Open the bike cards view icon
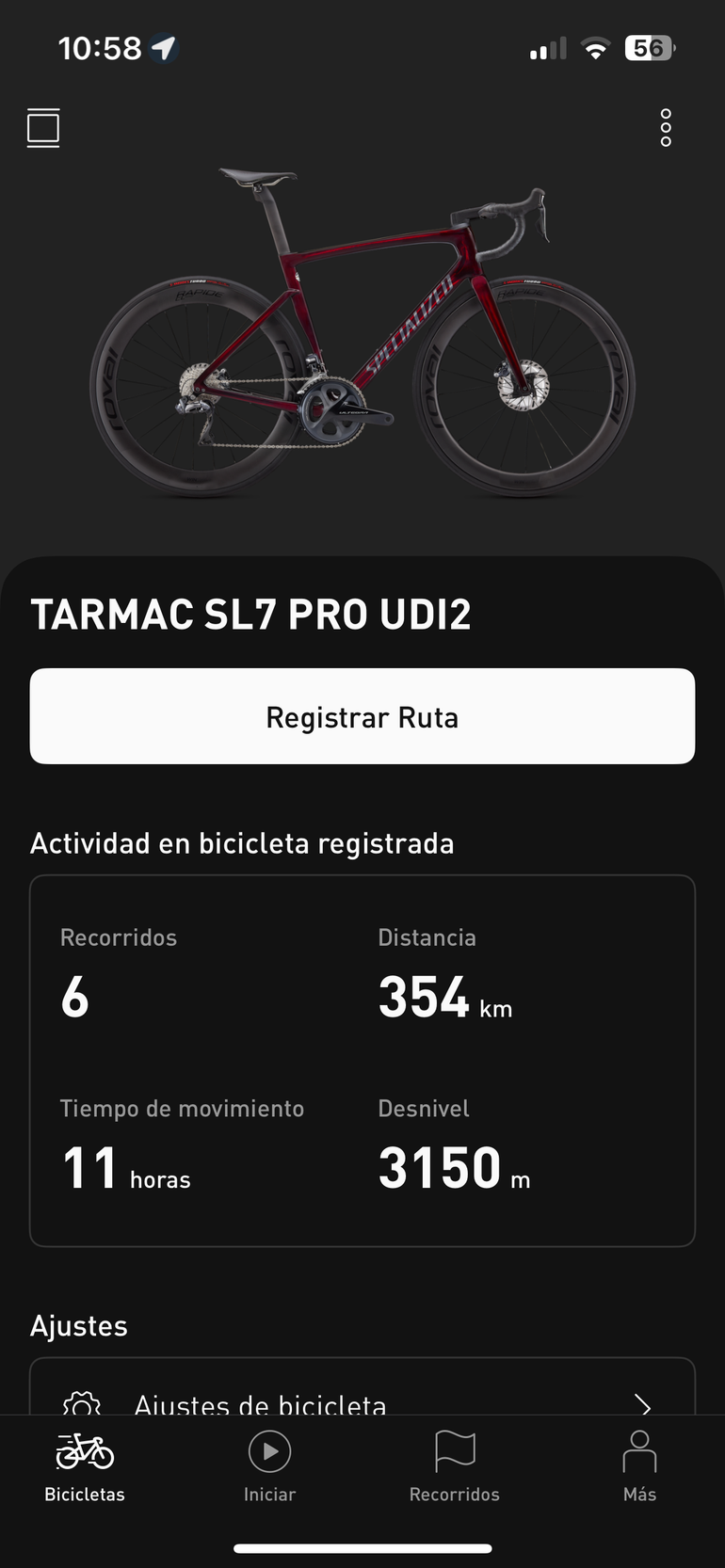The width and height of the screenshot is (725, 1568). pyautogui.click(x=43, y=127)
